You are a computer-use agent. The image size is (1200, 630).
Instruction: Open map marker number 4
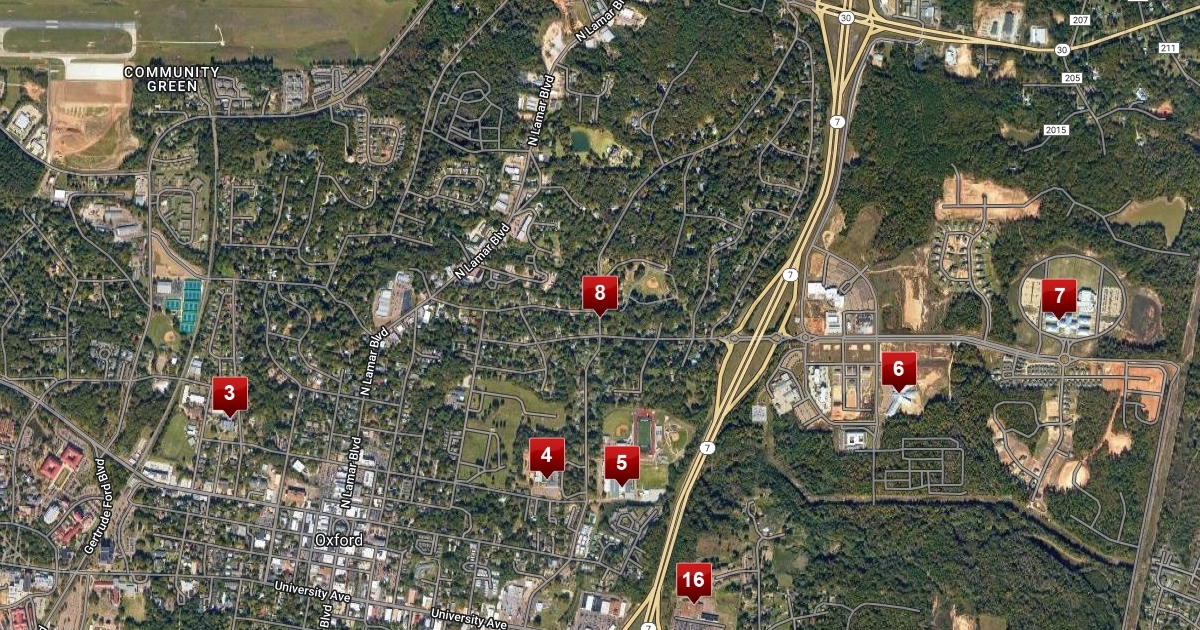(546, 457)
